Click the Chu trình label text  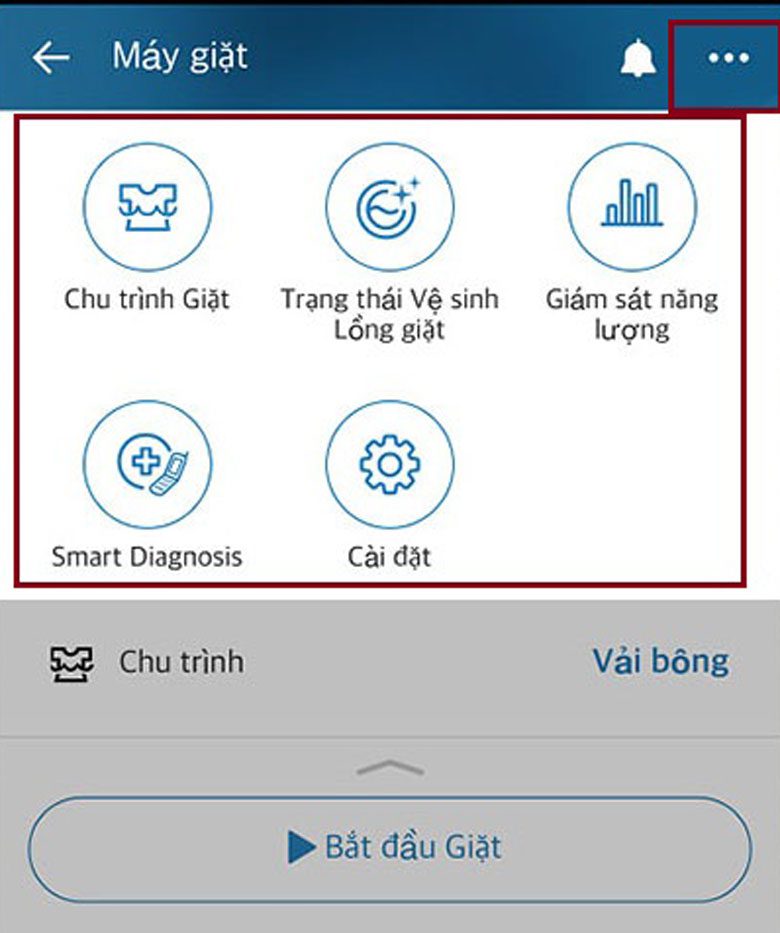click(180, 659)
